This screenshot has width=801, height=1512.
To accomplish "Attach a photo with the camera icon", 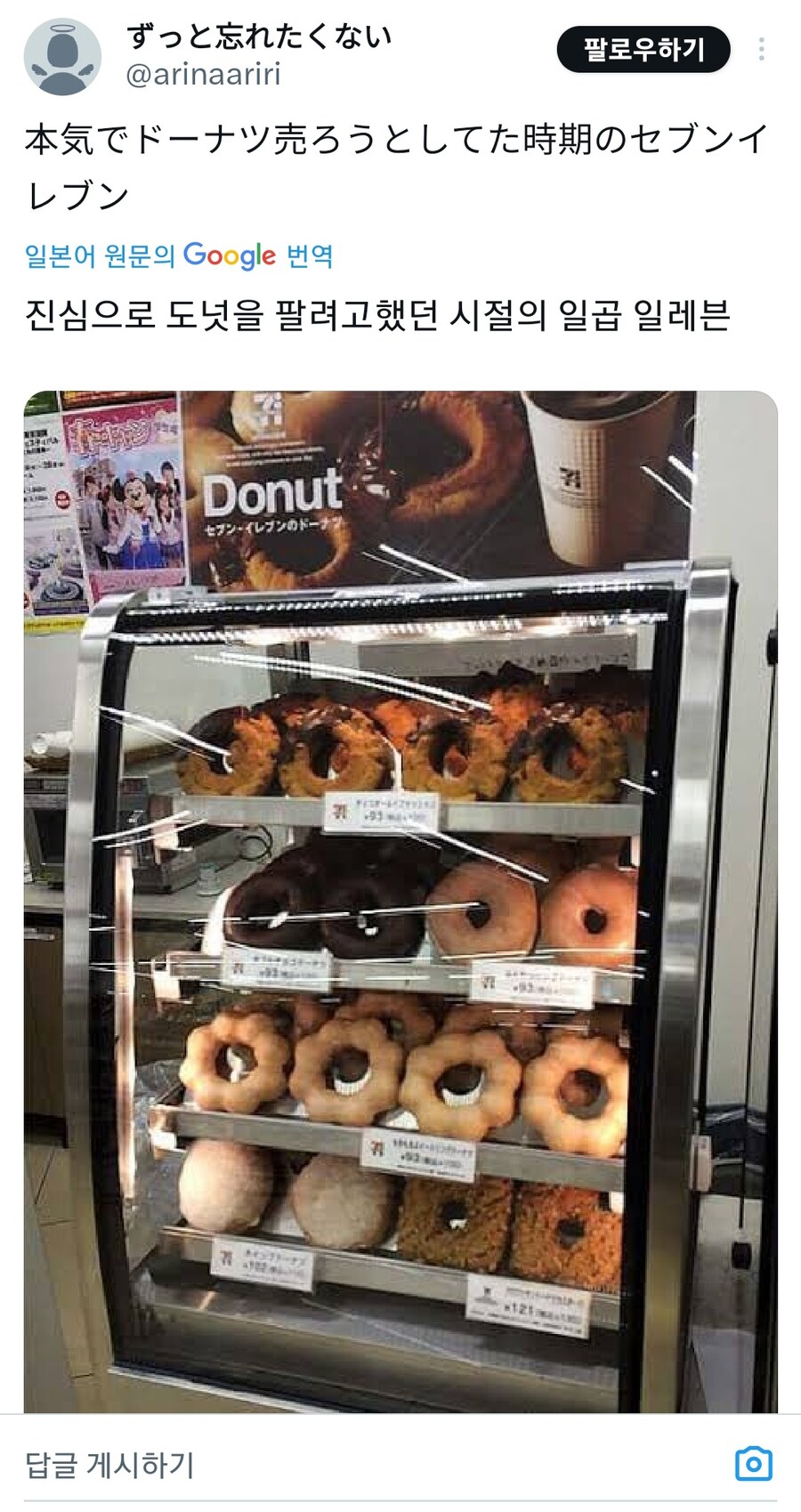I will tap(753, 1464).
